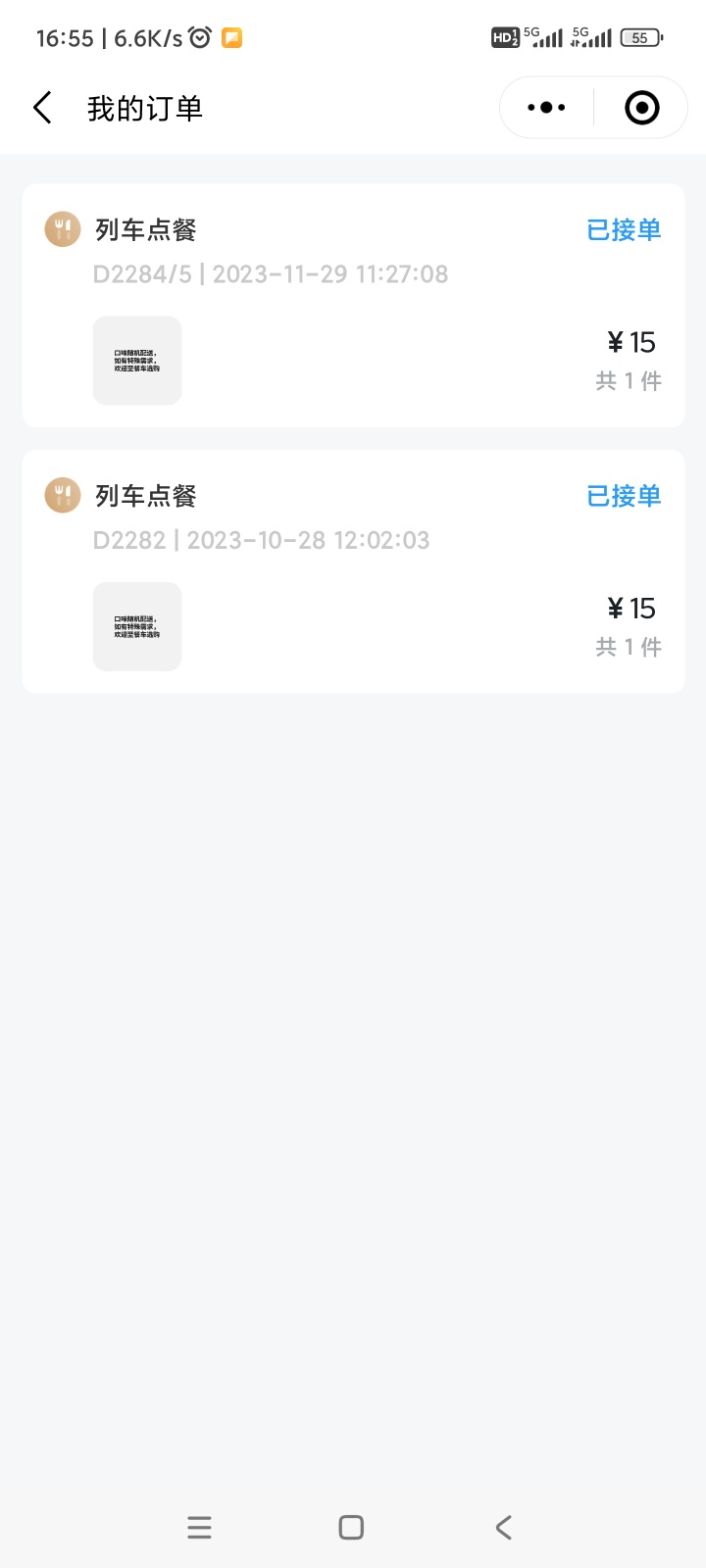This screenshot has width=706, height=1568.
Task: Go back from 我的订单 page
Action: [42, 108]
